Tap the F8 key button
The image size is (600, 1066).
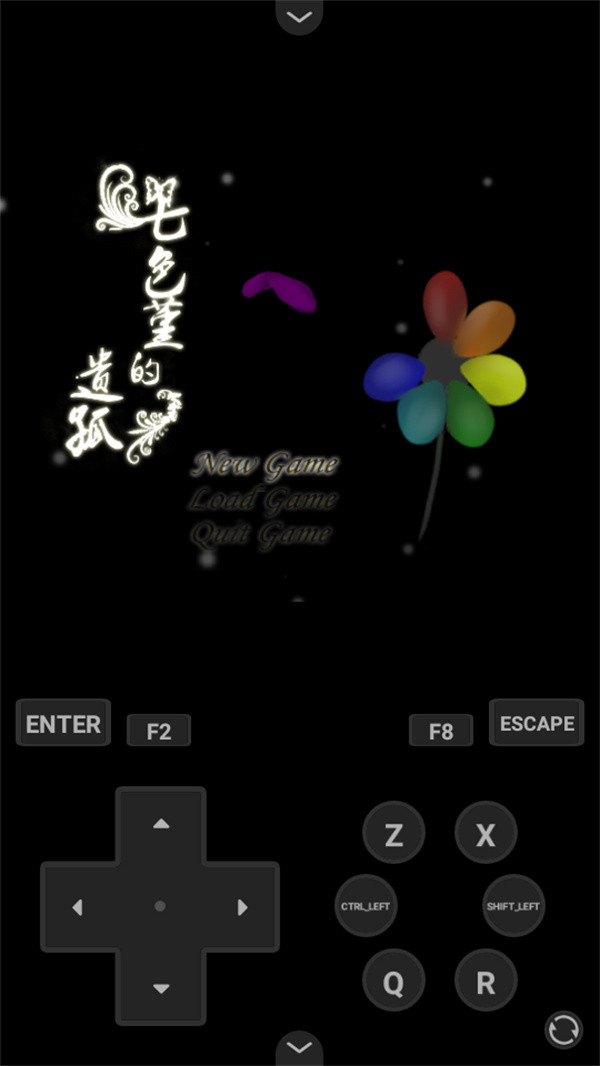(441, 731)
